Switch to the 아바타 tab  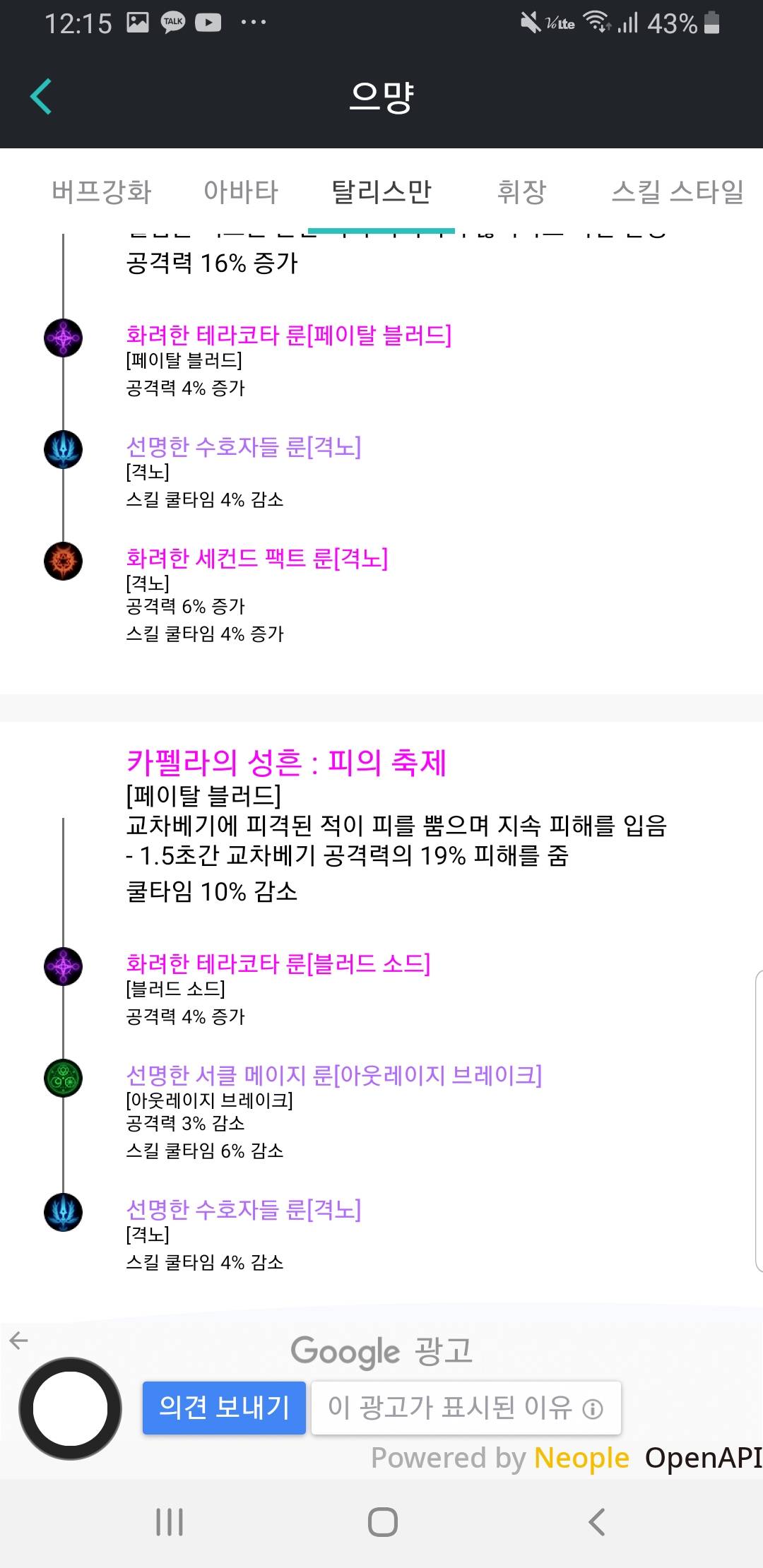[241, 191]
